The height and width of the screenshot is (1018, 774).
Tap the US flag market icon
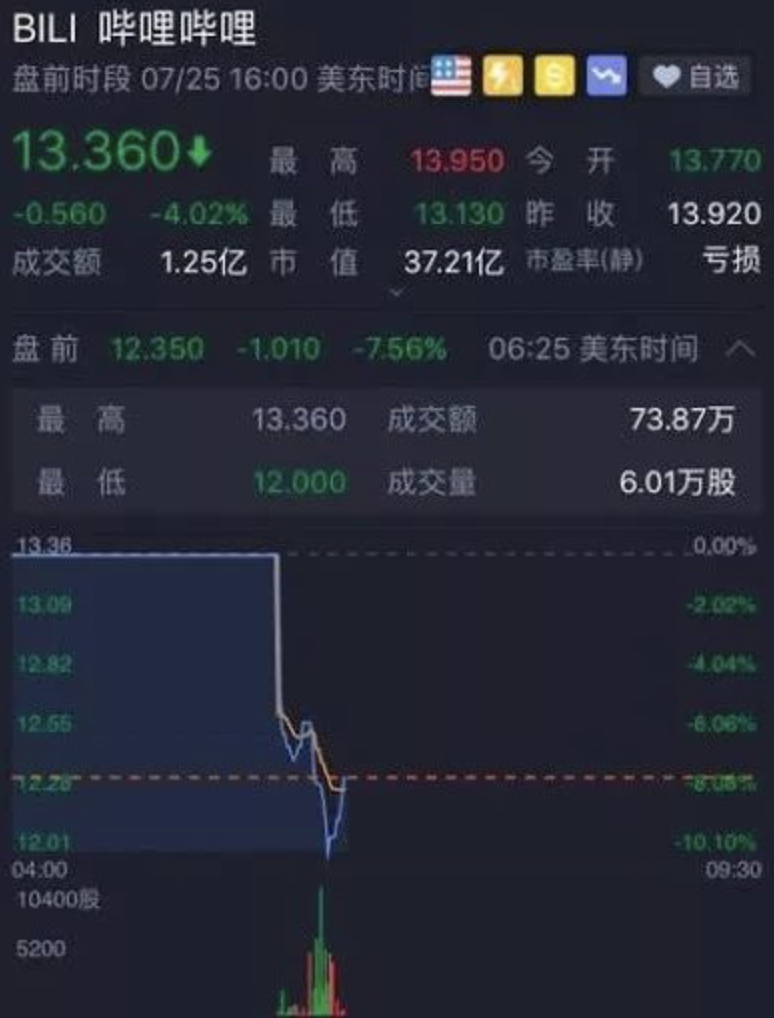pos(451,76)
